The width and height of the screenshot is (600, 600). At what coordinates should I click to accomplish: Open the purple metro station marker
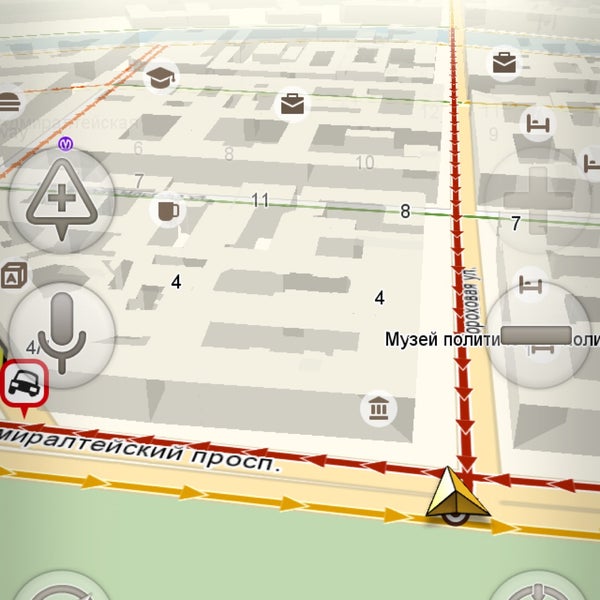tap(67, 143)
